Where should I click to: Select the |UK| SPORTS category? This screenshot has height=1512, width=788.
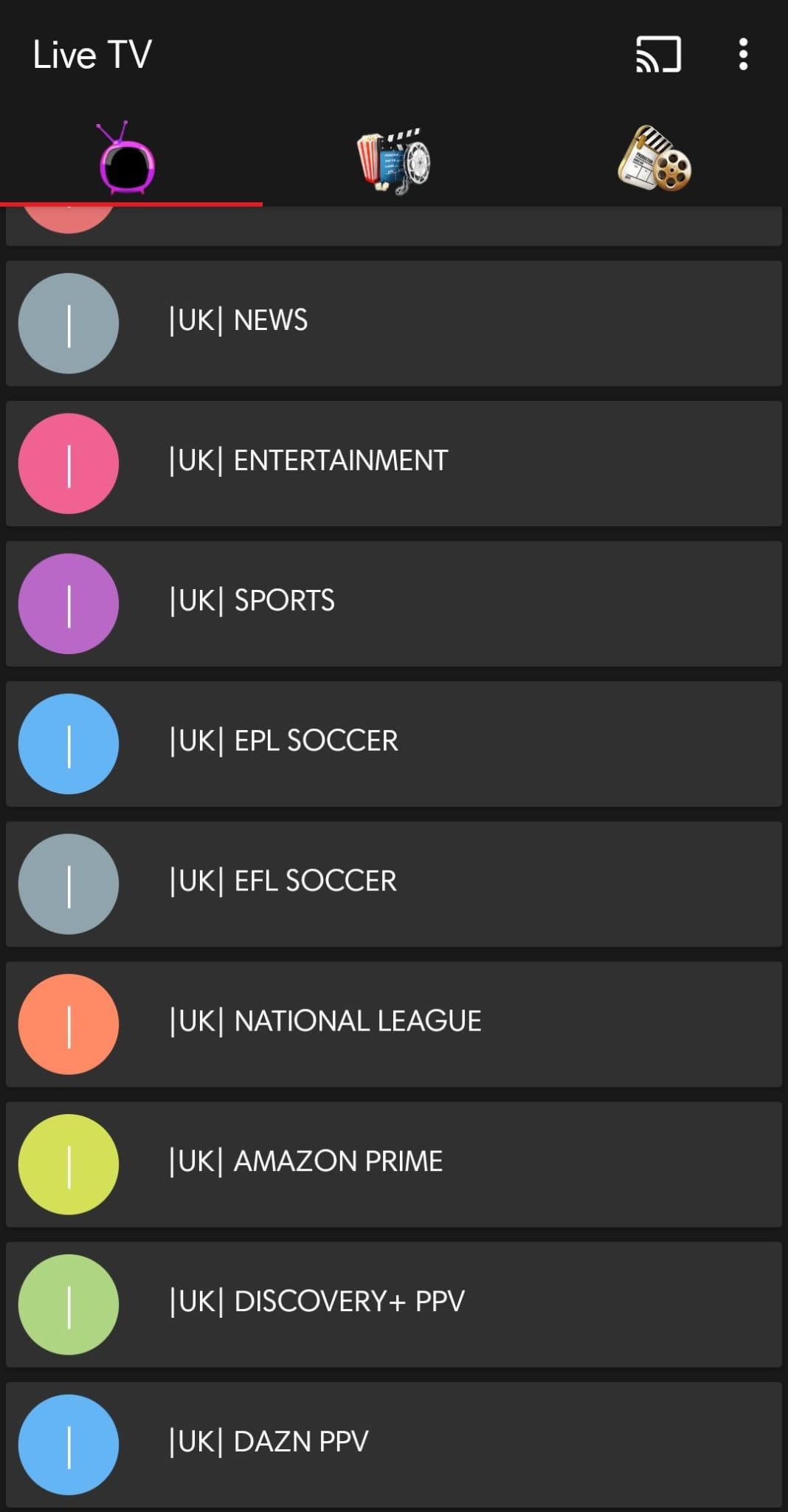pos(393,603)
